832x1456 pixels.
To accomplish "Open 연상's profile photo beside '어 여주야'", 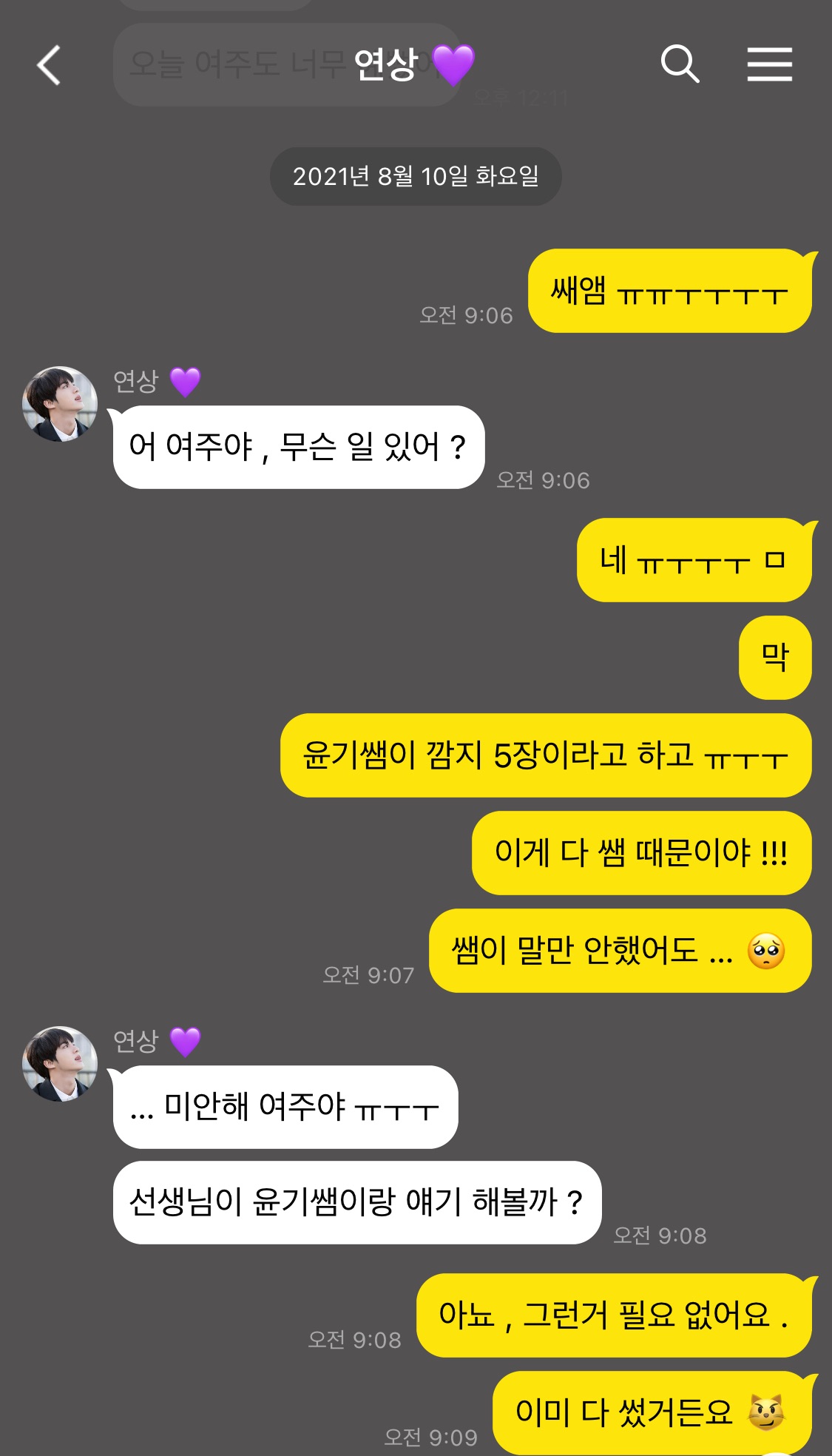I will click(x=60, y=404).
